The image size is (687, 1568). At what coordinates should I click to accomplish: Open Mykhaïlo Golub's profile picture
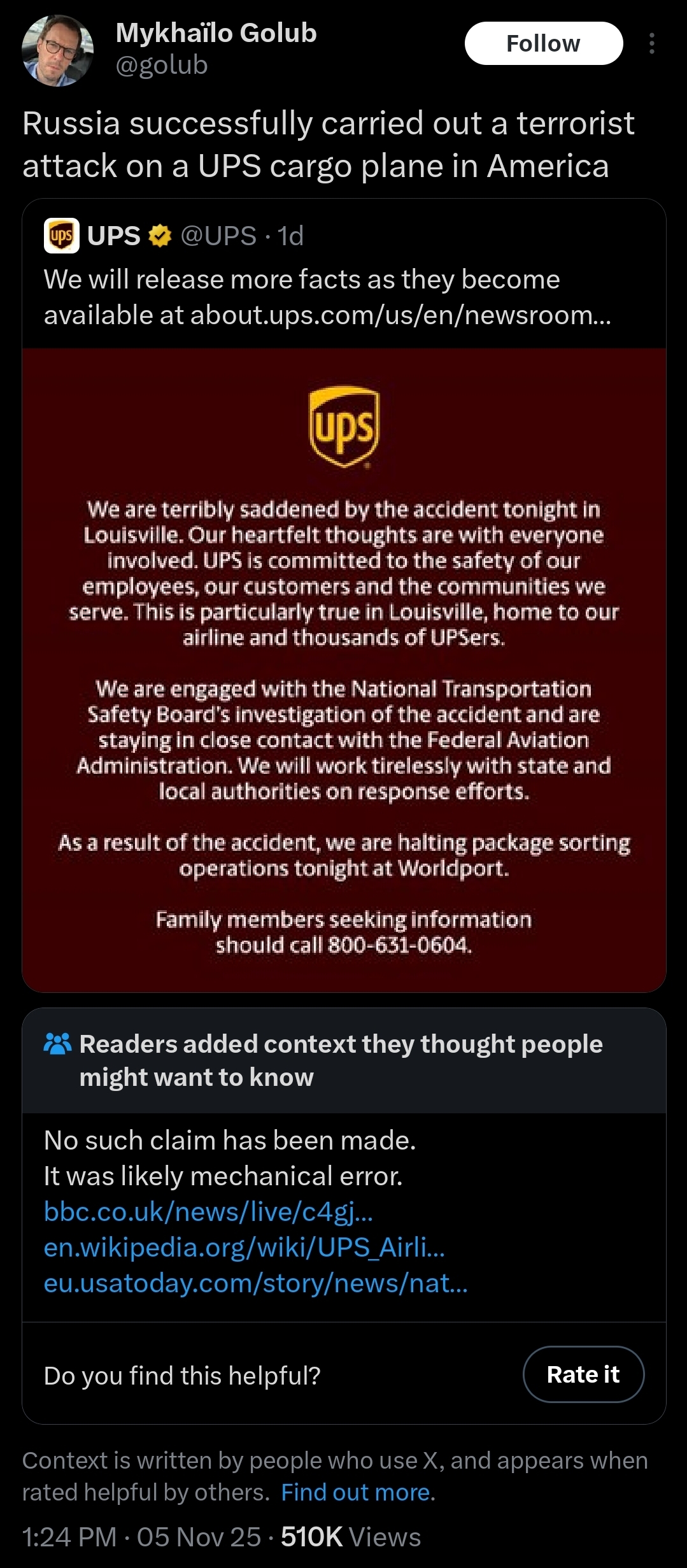pos(57,50)
